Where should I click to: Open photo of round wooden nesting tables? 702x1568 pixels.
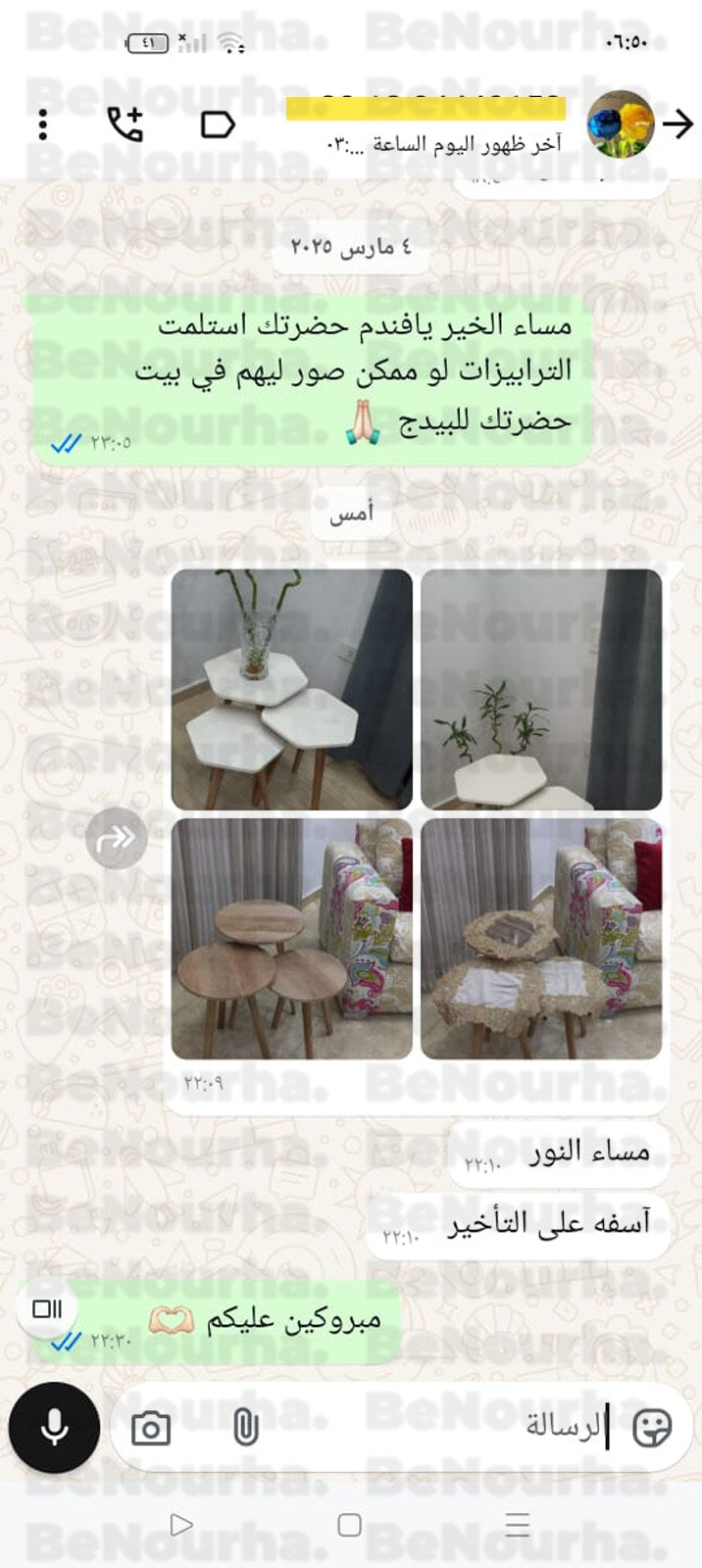click(291, 939)
